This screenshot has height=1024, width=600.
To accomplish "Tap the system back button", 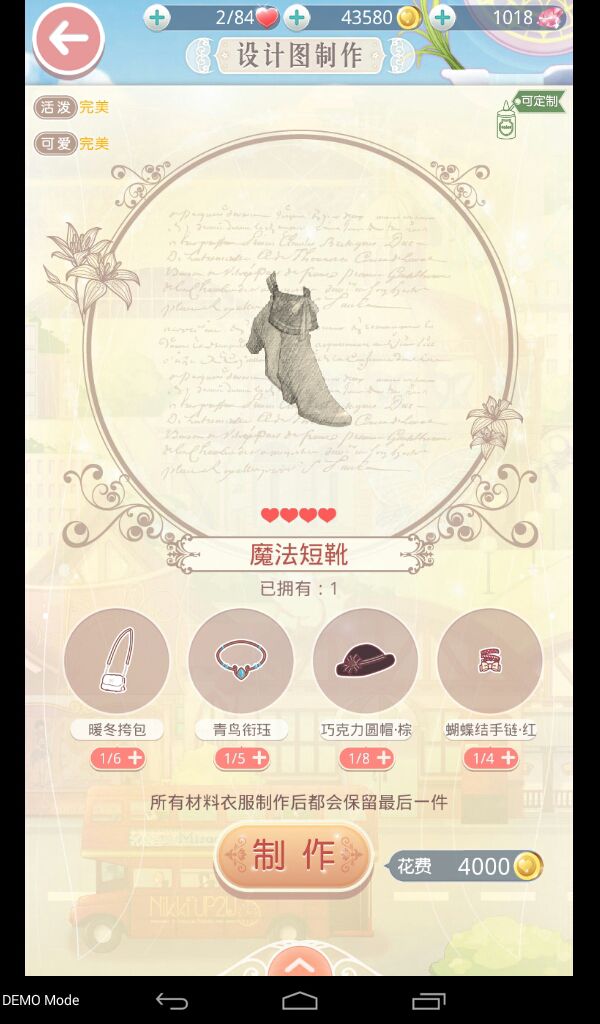I will 172,1001.
